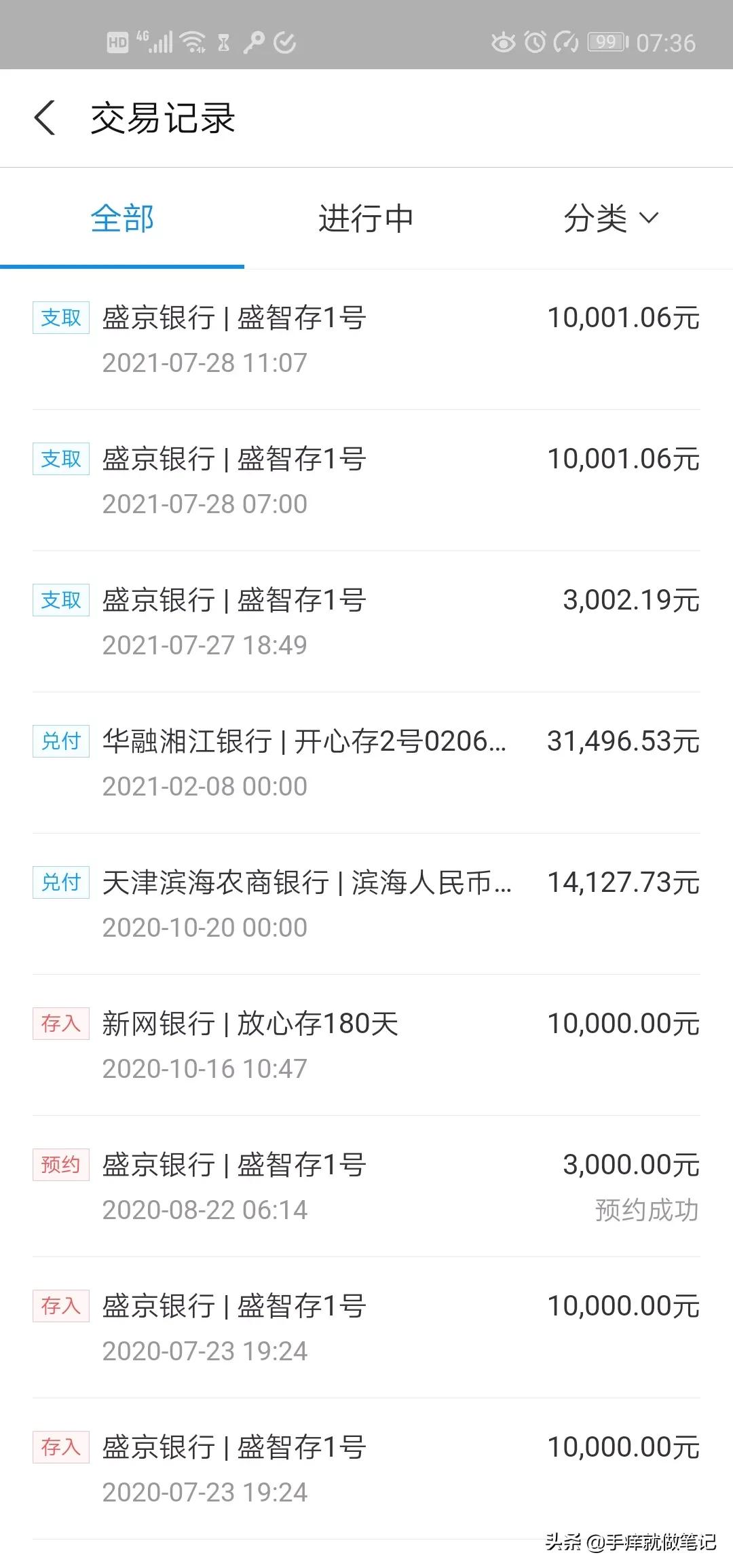Image resolution: width=733 pixels, height=1568 pixels.
Task: Tap the WiFi icon in the status bar
Action: 192,42
